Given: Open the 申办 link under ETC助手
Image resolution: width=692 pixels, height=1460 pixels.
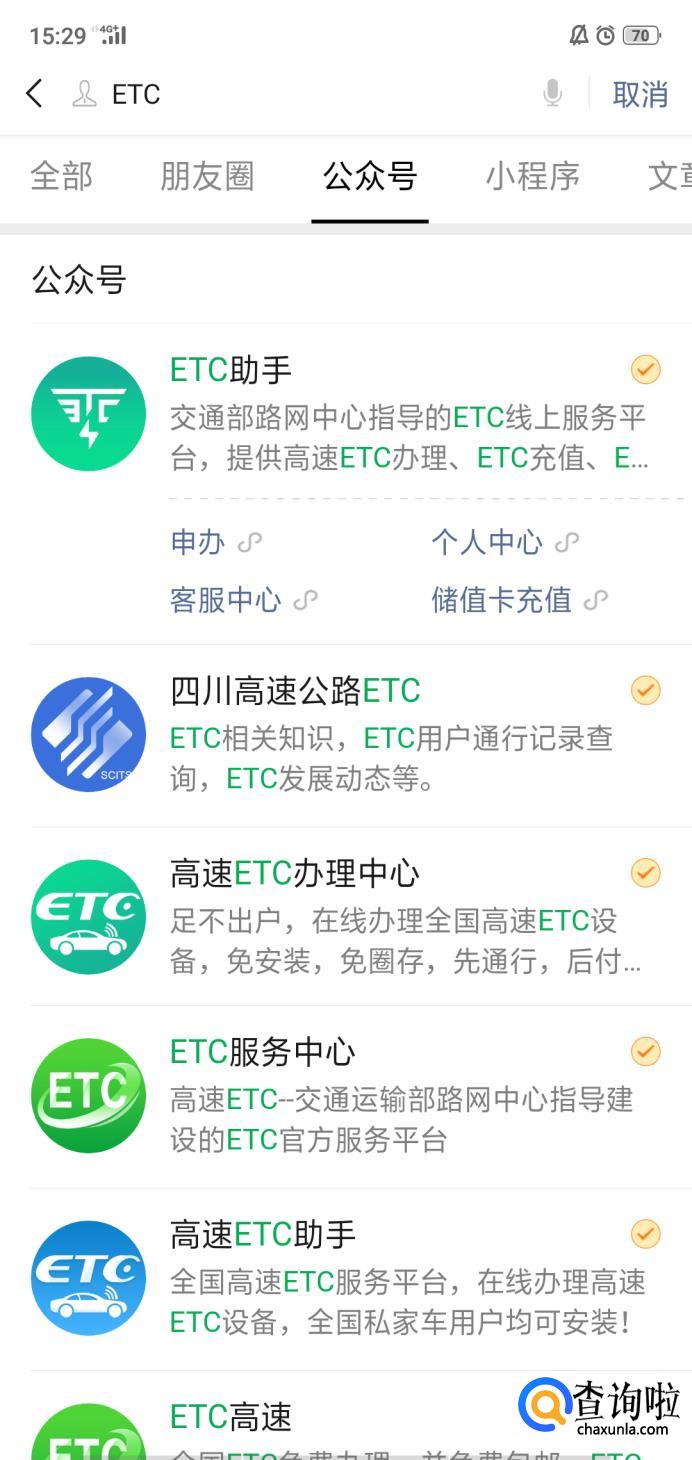Looking at the screenshot, I should [198, 542].
